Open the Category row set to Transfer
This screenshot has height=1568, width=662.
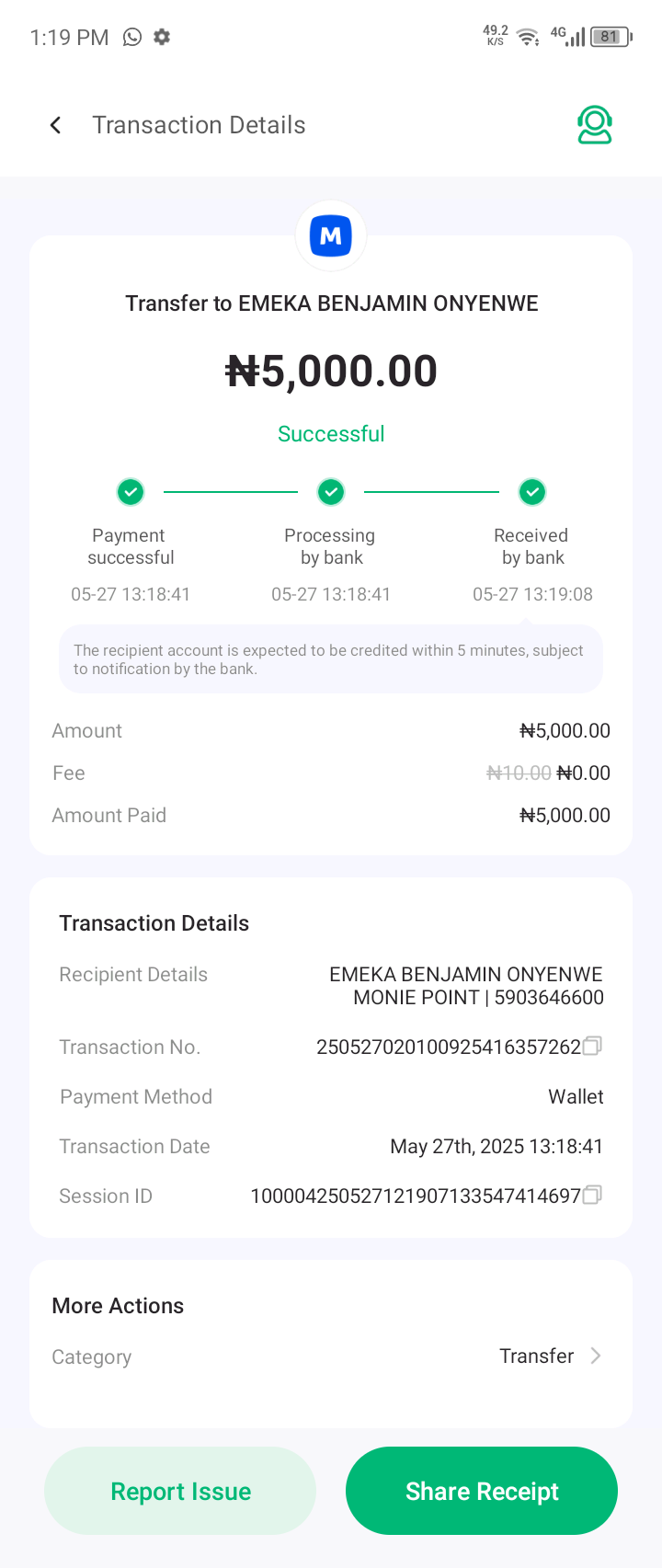550,1356
